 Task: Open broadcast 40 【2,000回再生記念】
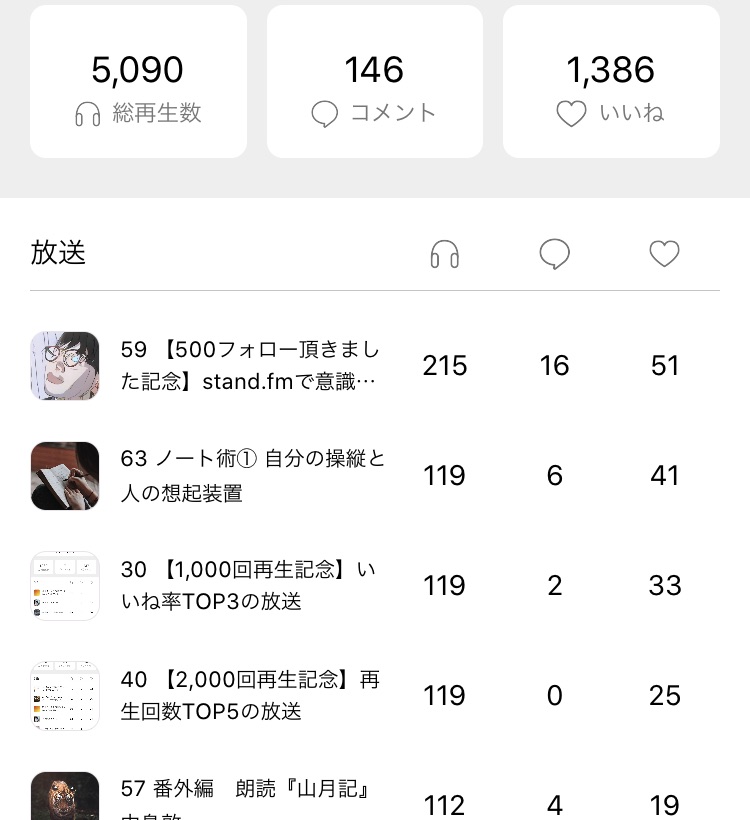coord(250,696)
